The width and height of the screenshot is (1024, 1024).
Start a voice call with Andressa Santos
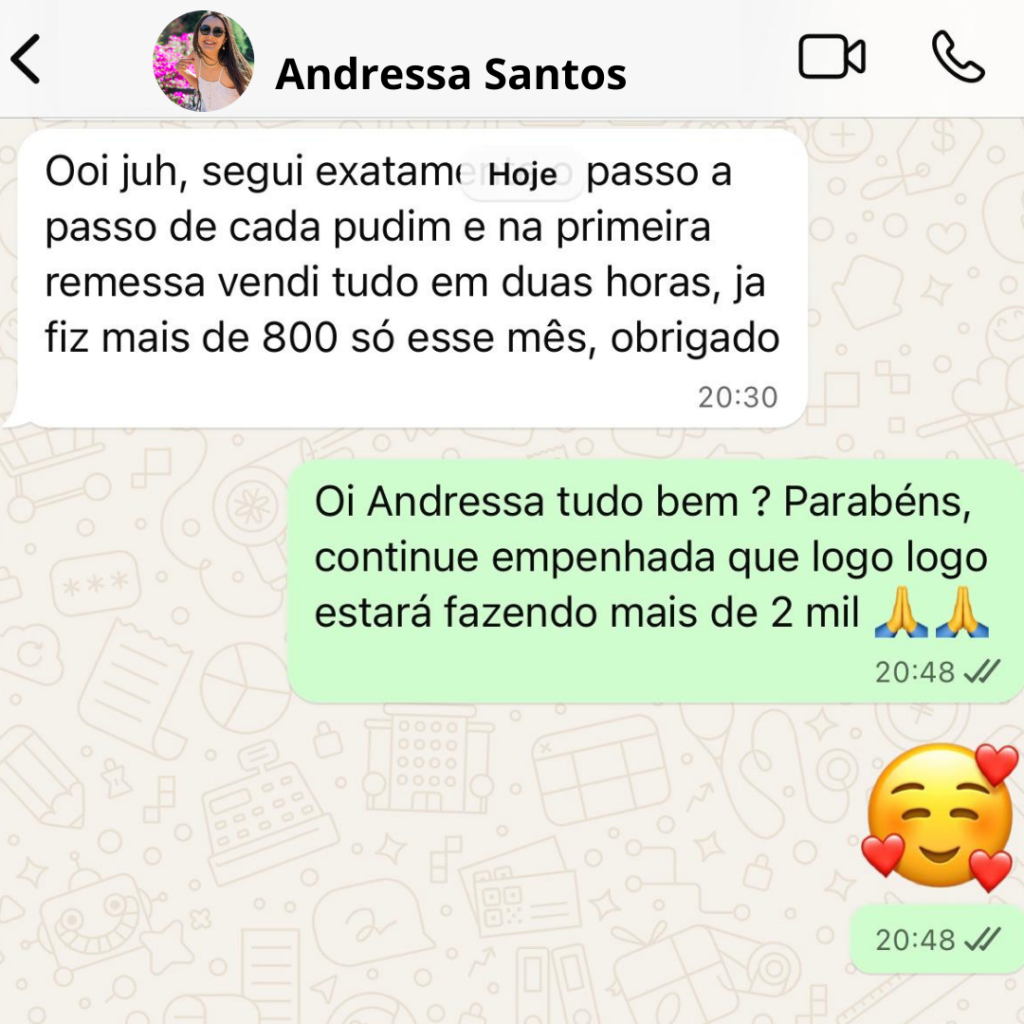click(x=958, y=57)
